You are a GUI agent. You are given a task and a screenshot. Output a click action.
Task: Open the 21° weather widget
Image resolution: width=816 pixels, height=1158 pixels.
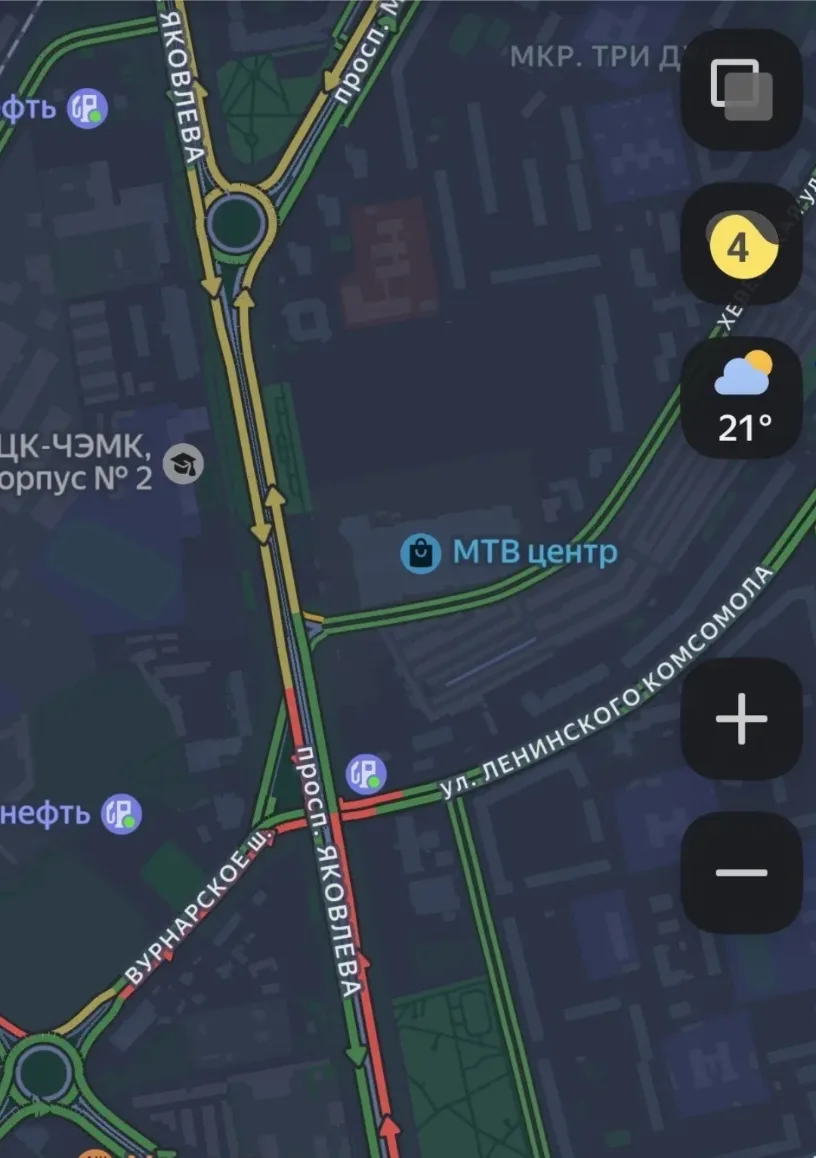tap(741, 398)
